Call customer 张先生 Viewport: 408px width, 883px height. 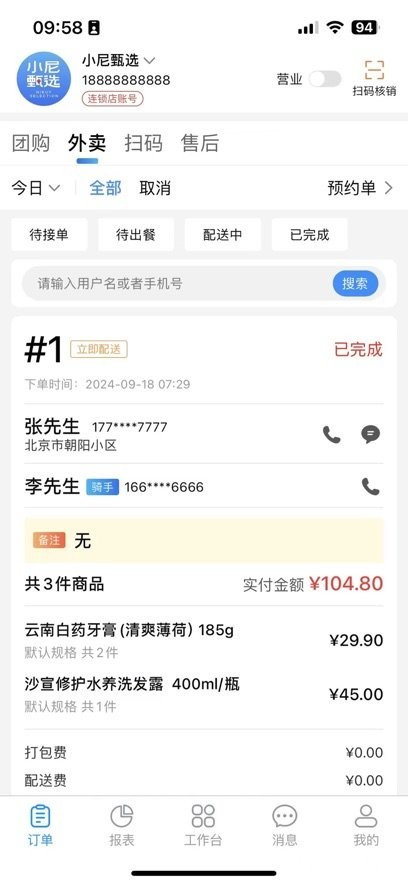(331, 434)
